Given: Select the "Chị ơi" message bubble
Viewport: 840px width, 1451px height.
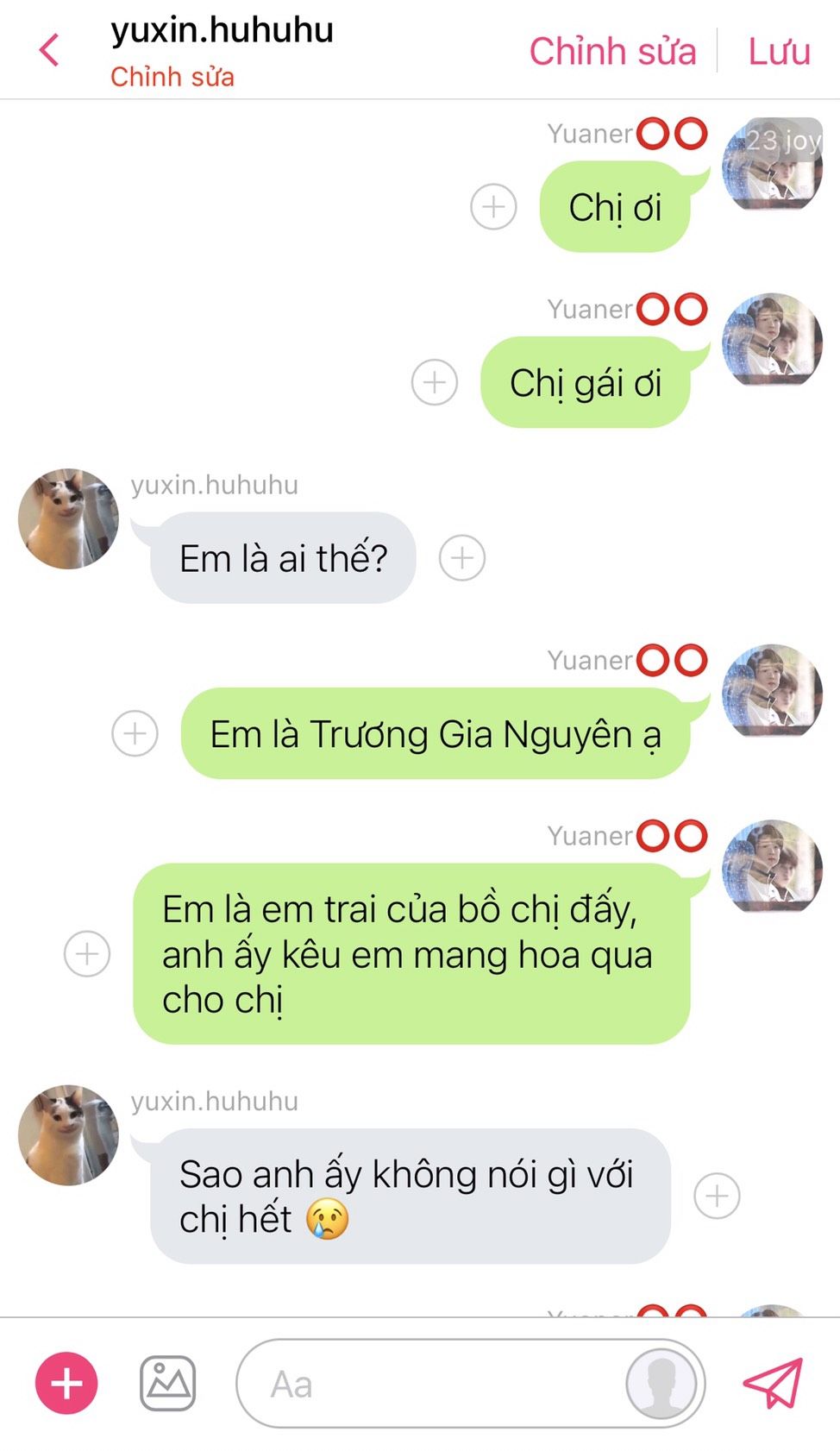Looking at the screenshot, I should [615, 208].
